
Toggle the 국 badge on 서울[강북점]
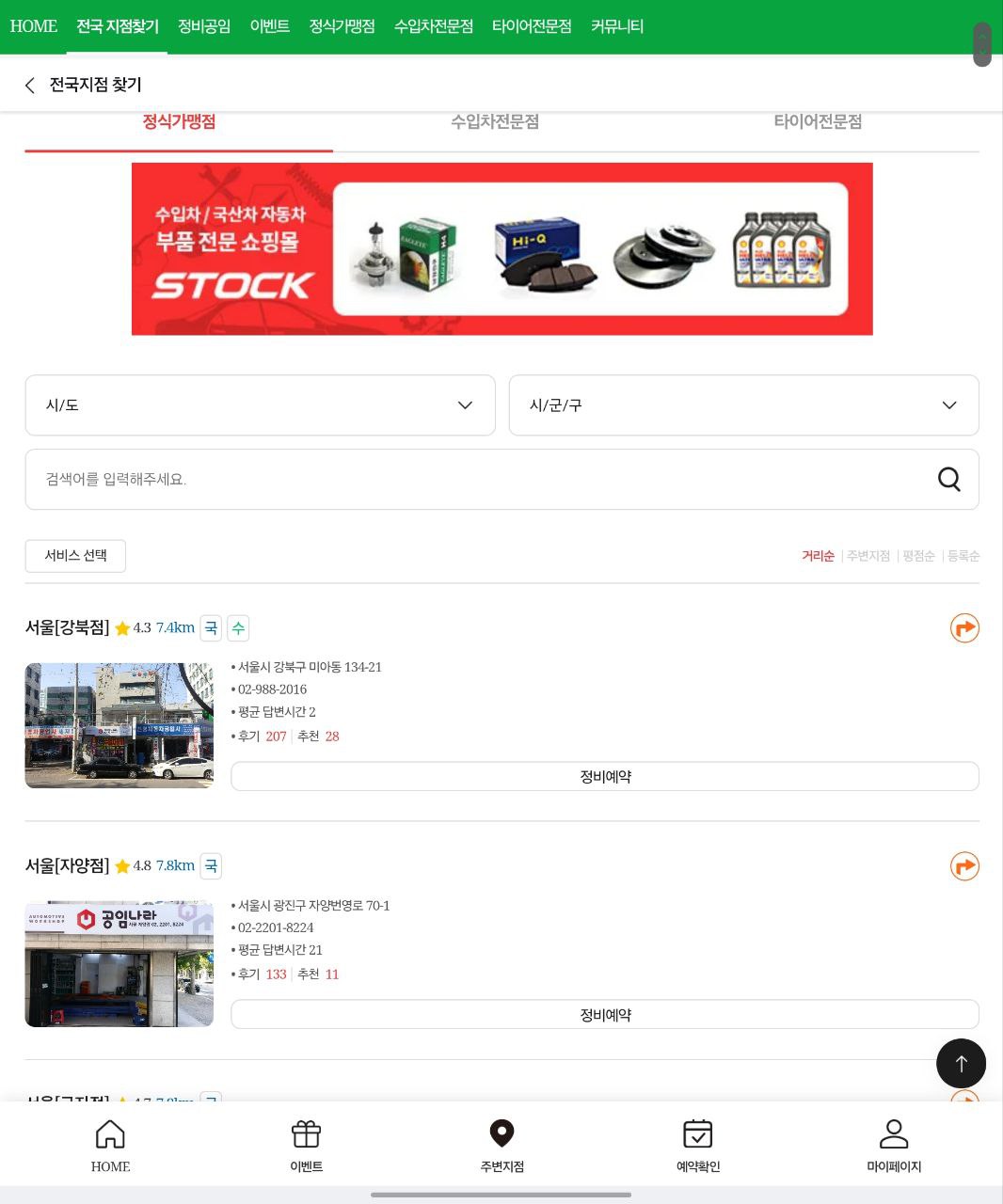211,627
